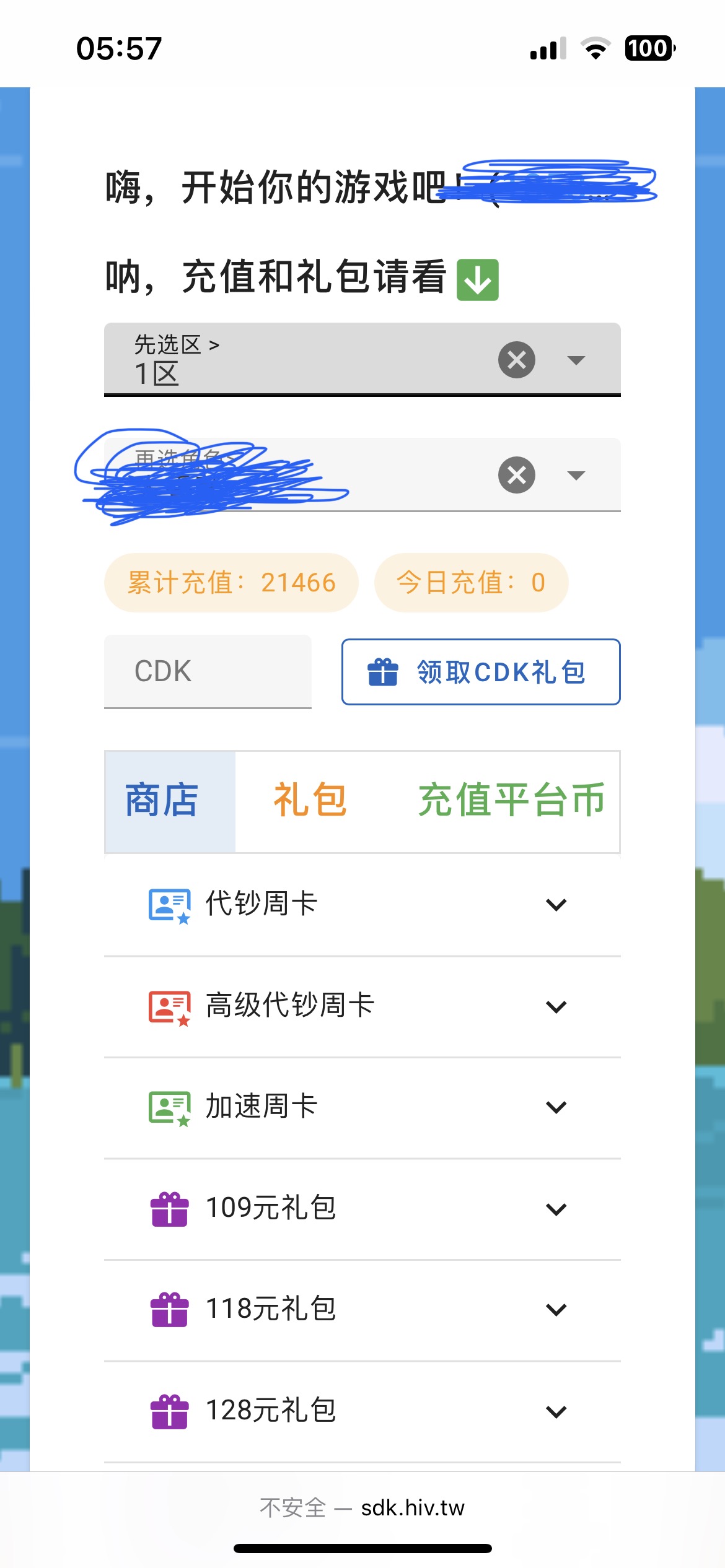Screen dimensions: 725x1568
Task: Expand the 加速周卡 item
Action: [x=362, y=1107]
